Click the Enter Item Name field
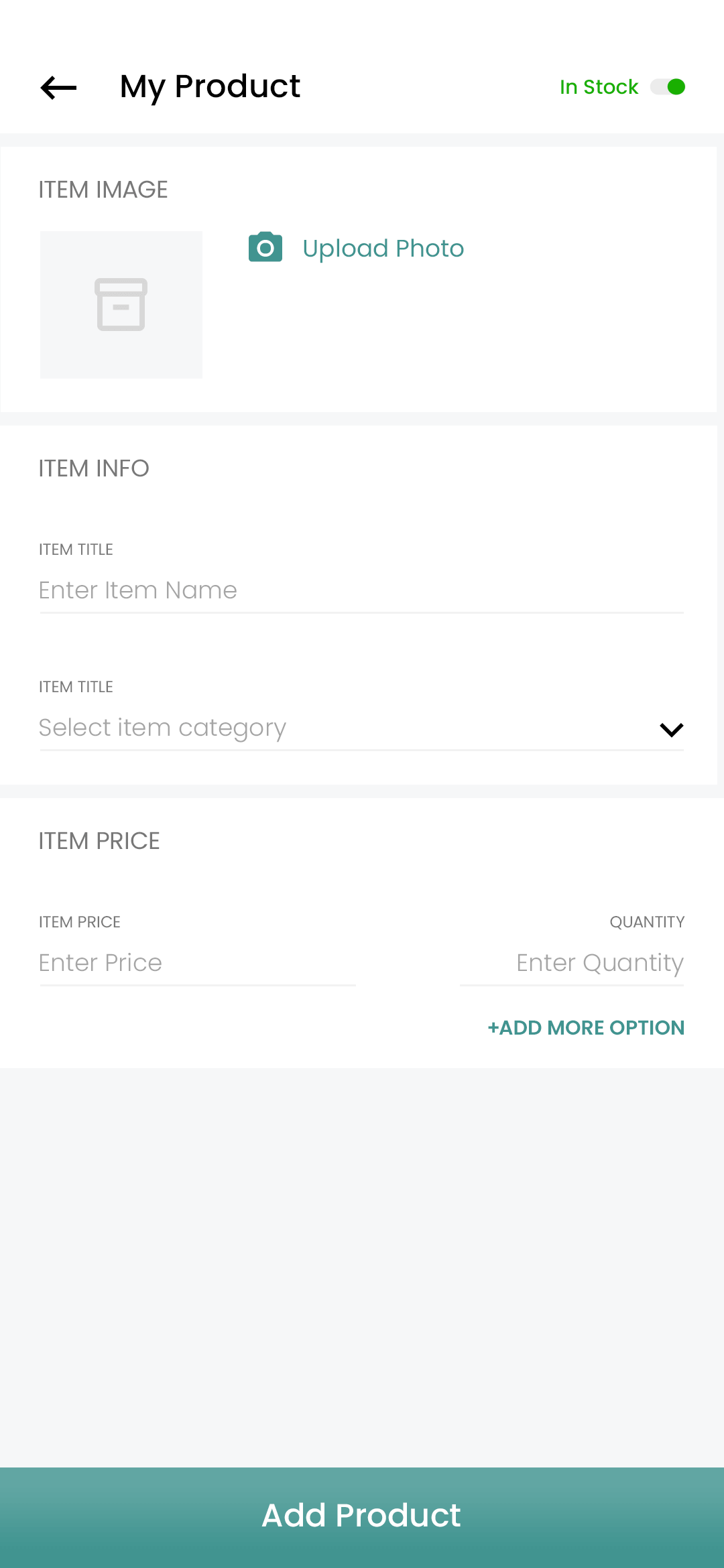The height and width of the screenshot is (1568, 724). [x=268, y=590]
